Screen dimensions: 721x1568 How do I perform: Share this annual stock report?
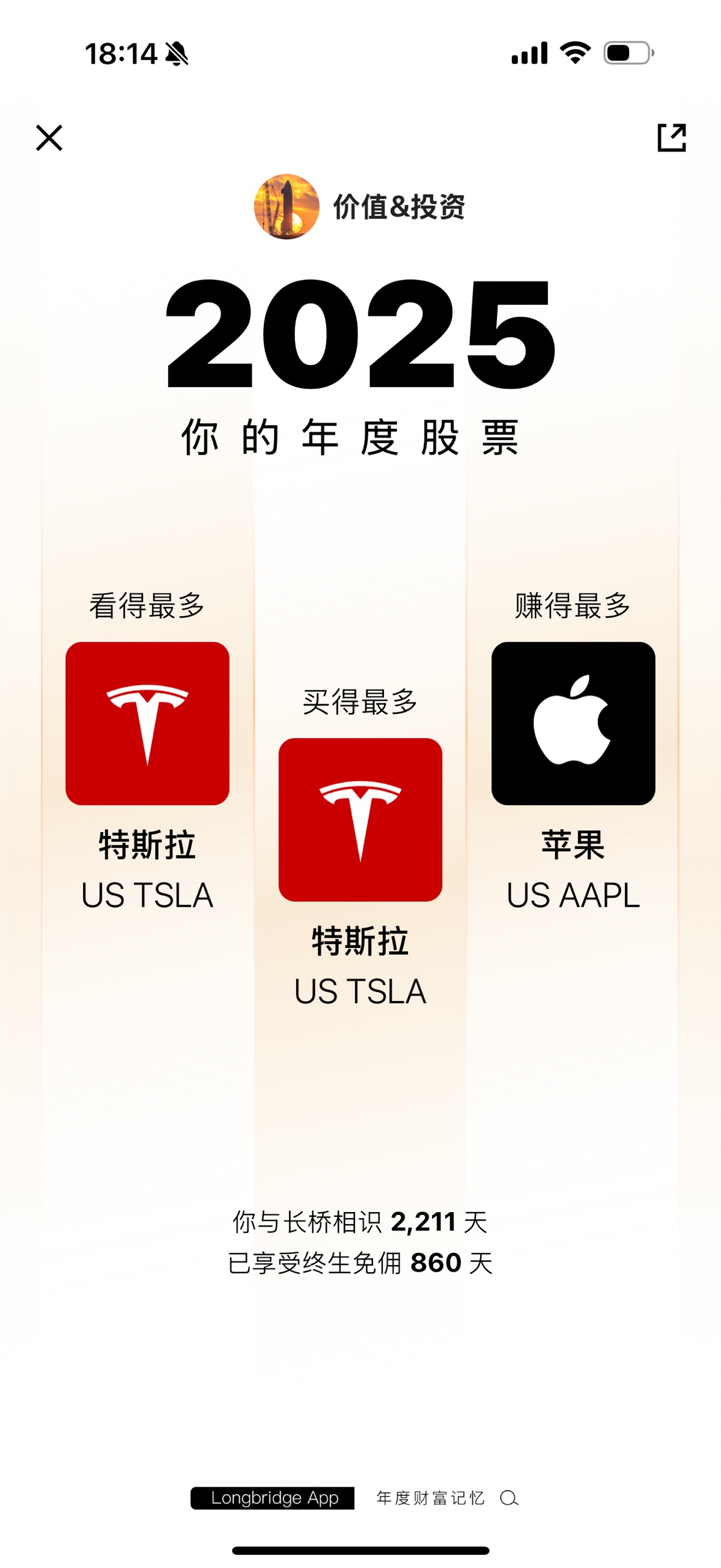point(672,138)
